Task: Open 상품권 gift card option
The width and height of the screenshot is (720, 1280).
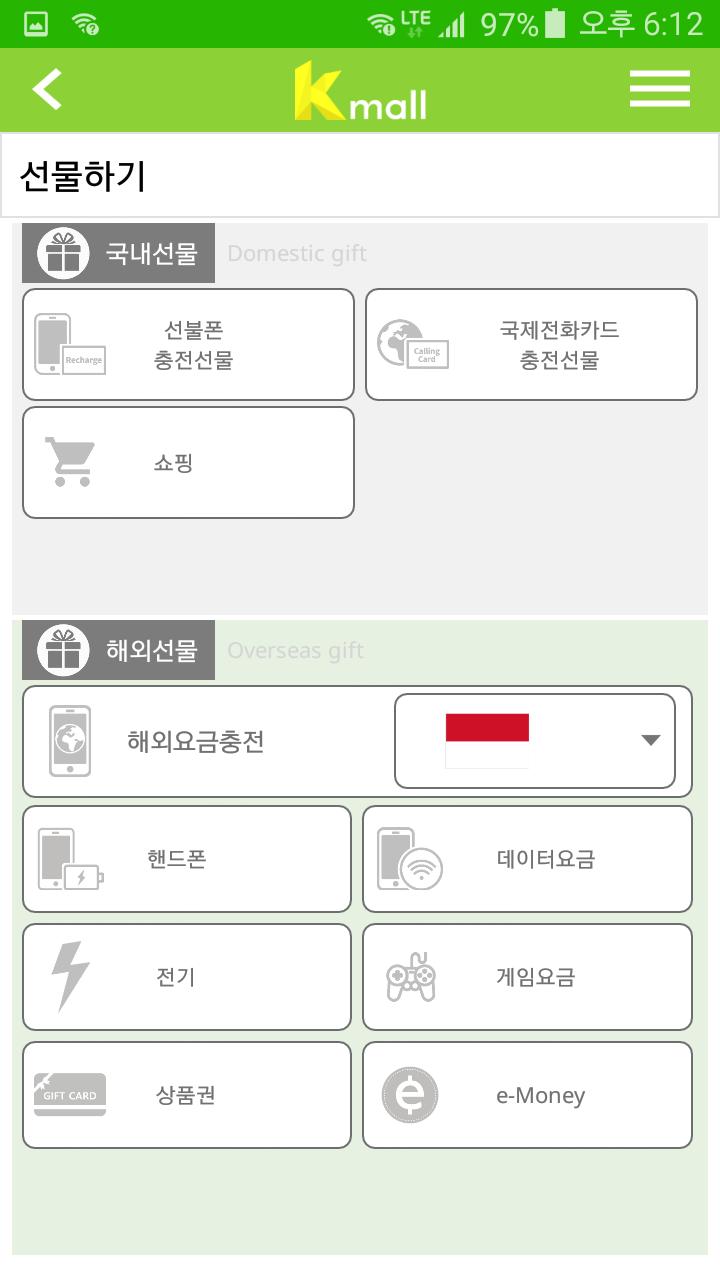Action: pyautogui.click(x=187, y=1095)
